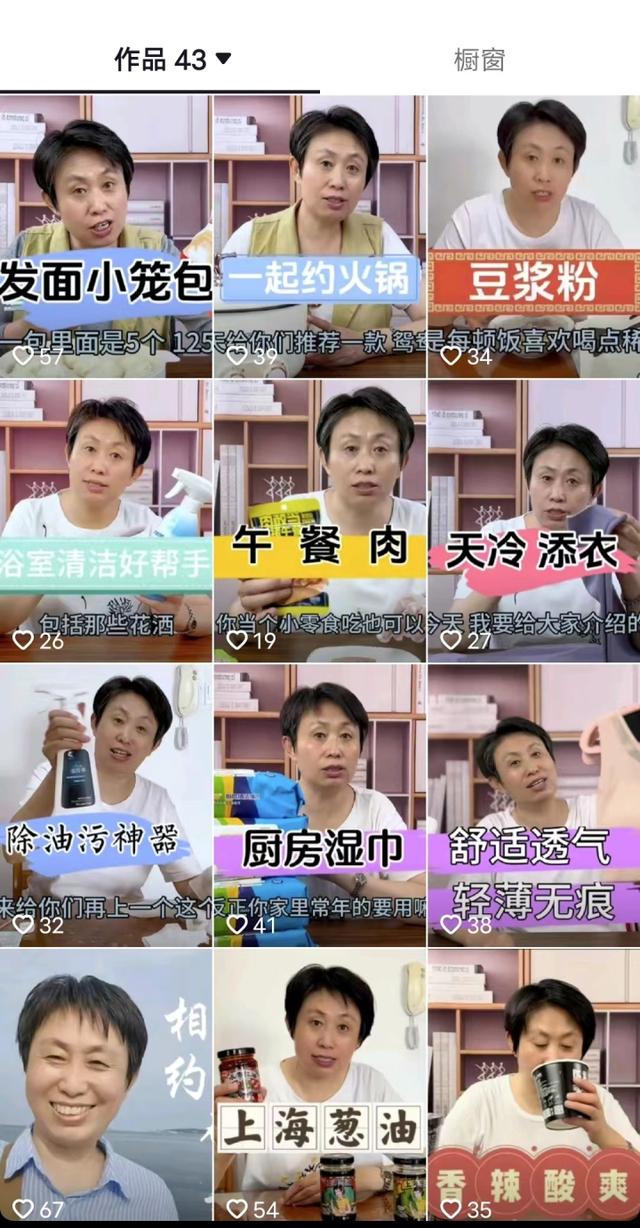Play the 一起约火锅 video
Viewport: 640px width, 1228px height.
click(x=320, y=235)
